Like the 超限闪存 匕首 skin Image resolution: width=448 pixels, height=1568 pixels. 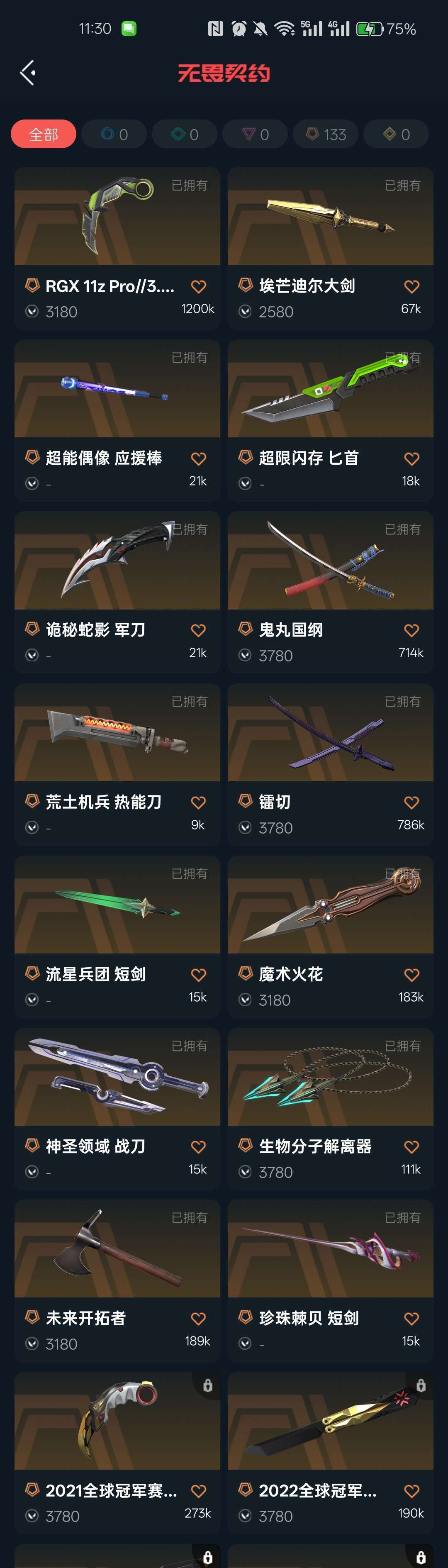411,458
